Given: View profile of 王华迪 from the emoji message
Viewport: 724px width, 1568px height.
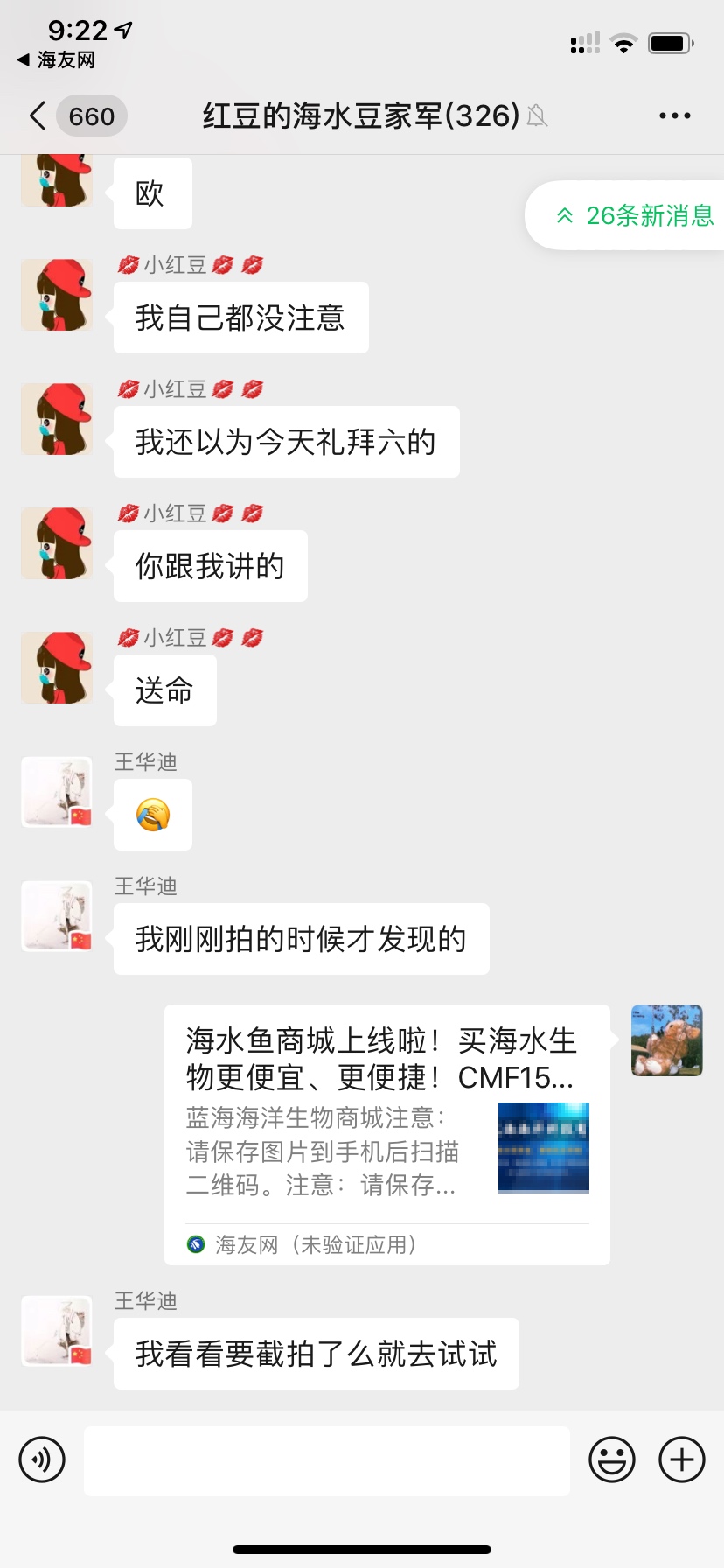Looking at the screenshot, I should [x=57, y=793].
